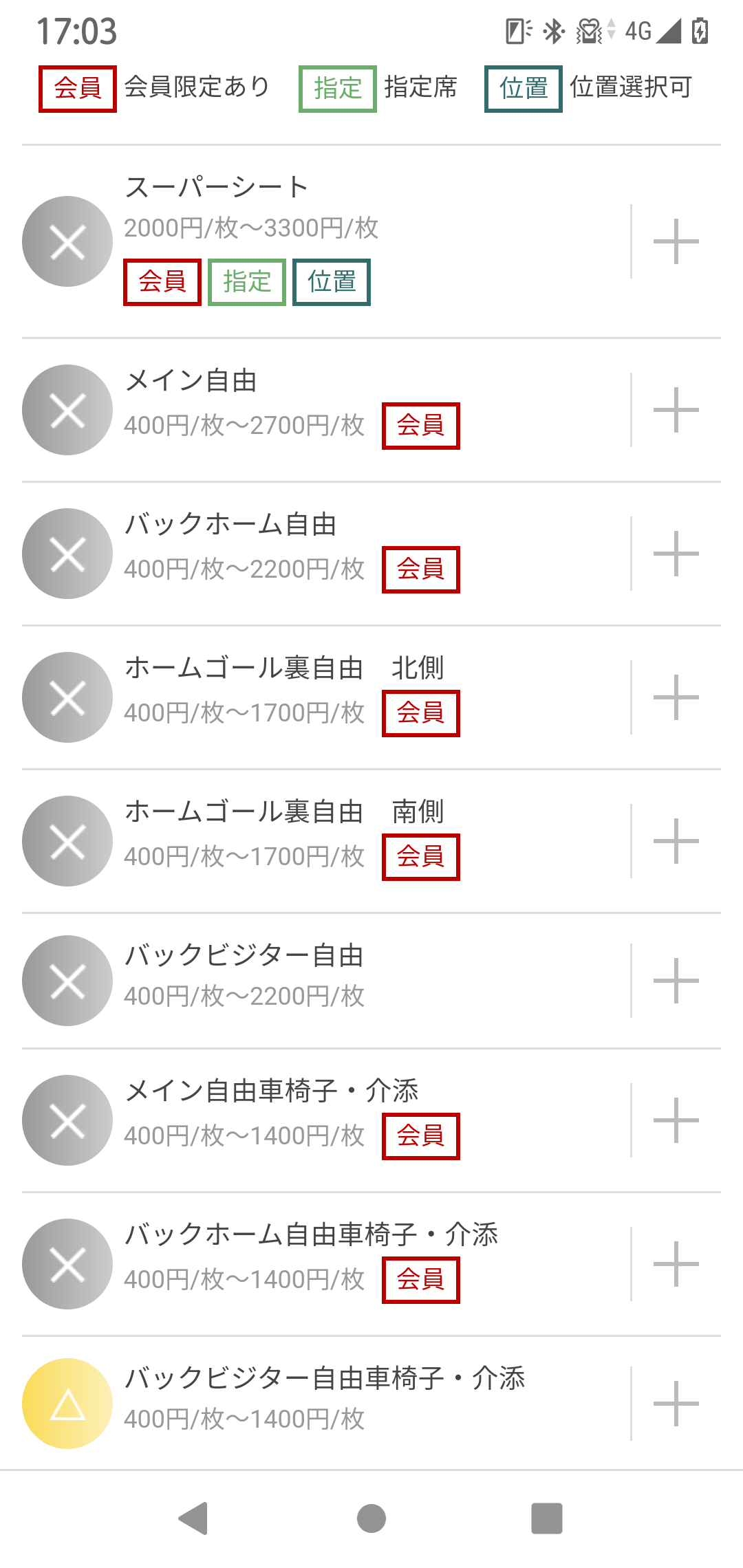Expand メイン自由車椅子・介添 plus icon

(x=676, y=1120)
